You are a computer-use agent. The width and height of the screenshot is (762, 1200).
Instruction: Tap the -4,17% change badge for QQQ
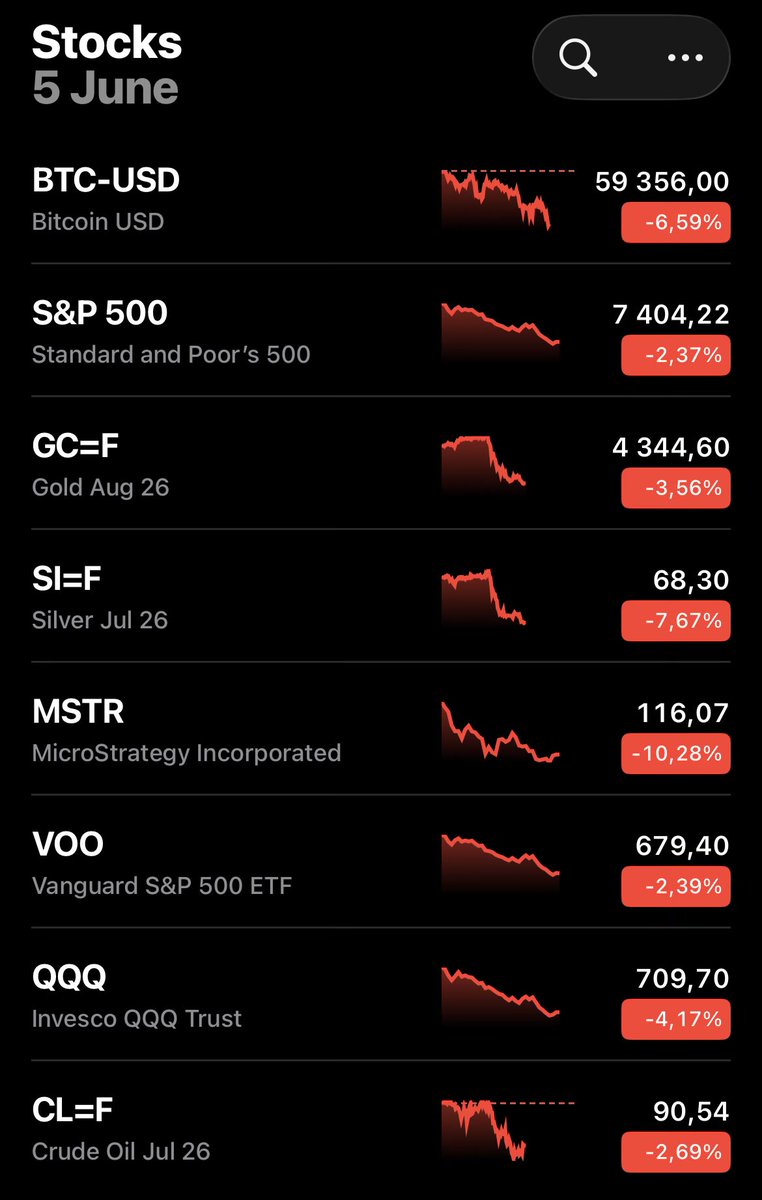676,1020
